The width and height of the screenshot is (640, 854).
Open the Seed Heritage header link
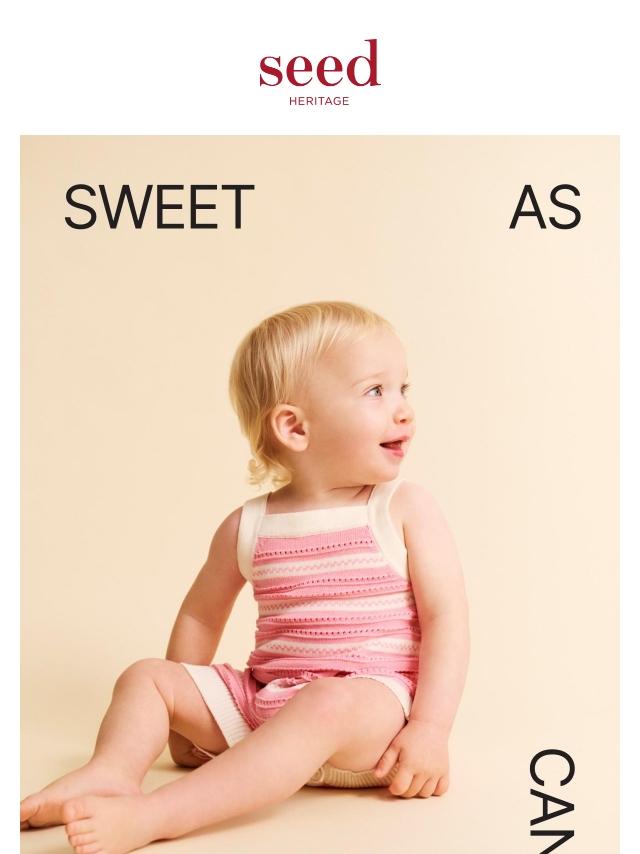tap(320, 71)
